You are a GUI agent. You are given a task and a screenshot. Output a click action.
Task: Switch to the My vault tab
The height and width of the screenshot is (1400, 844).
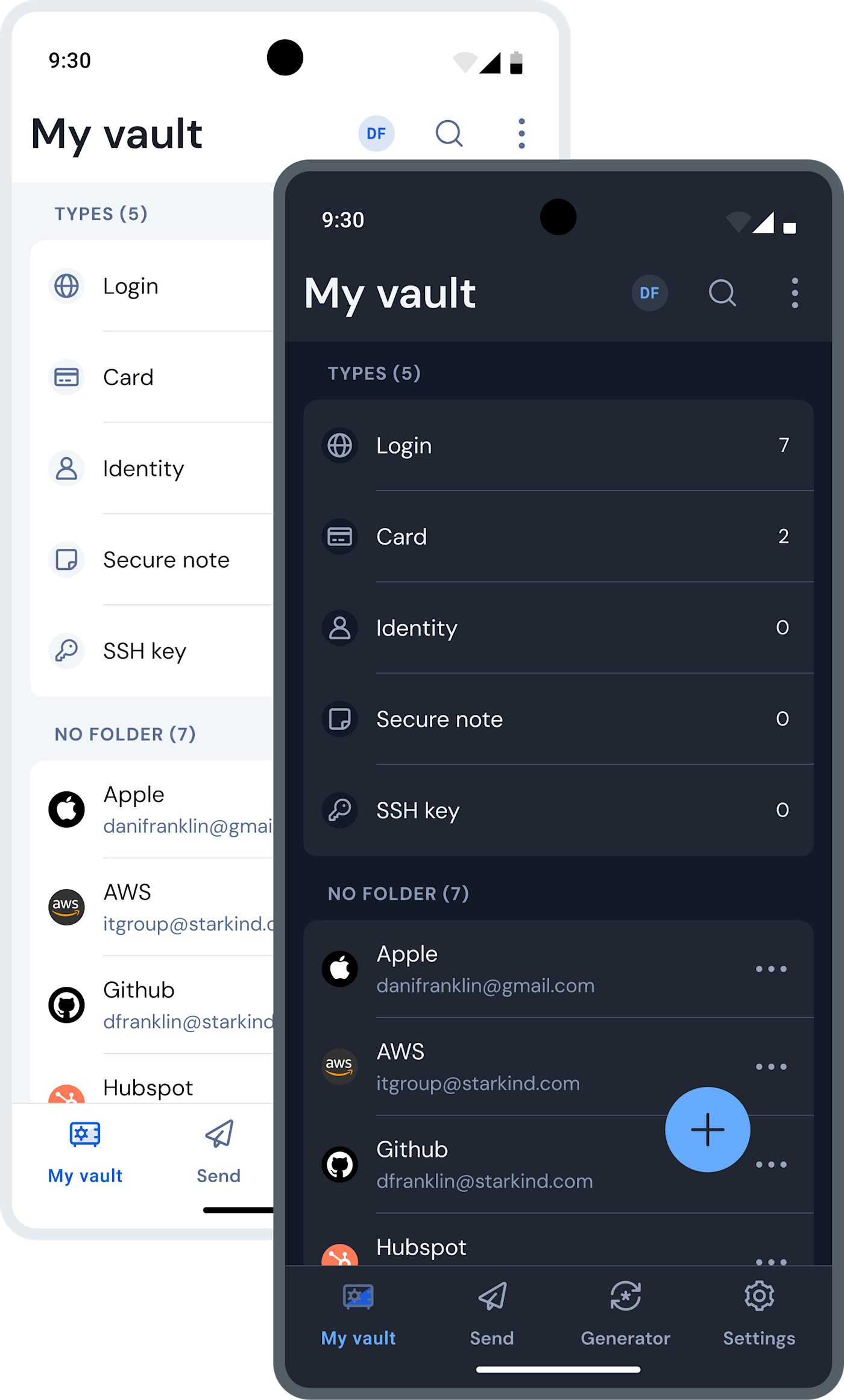point(358,1315)
